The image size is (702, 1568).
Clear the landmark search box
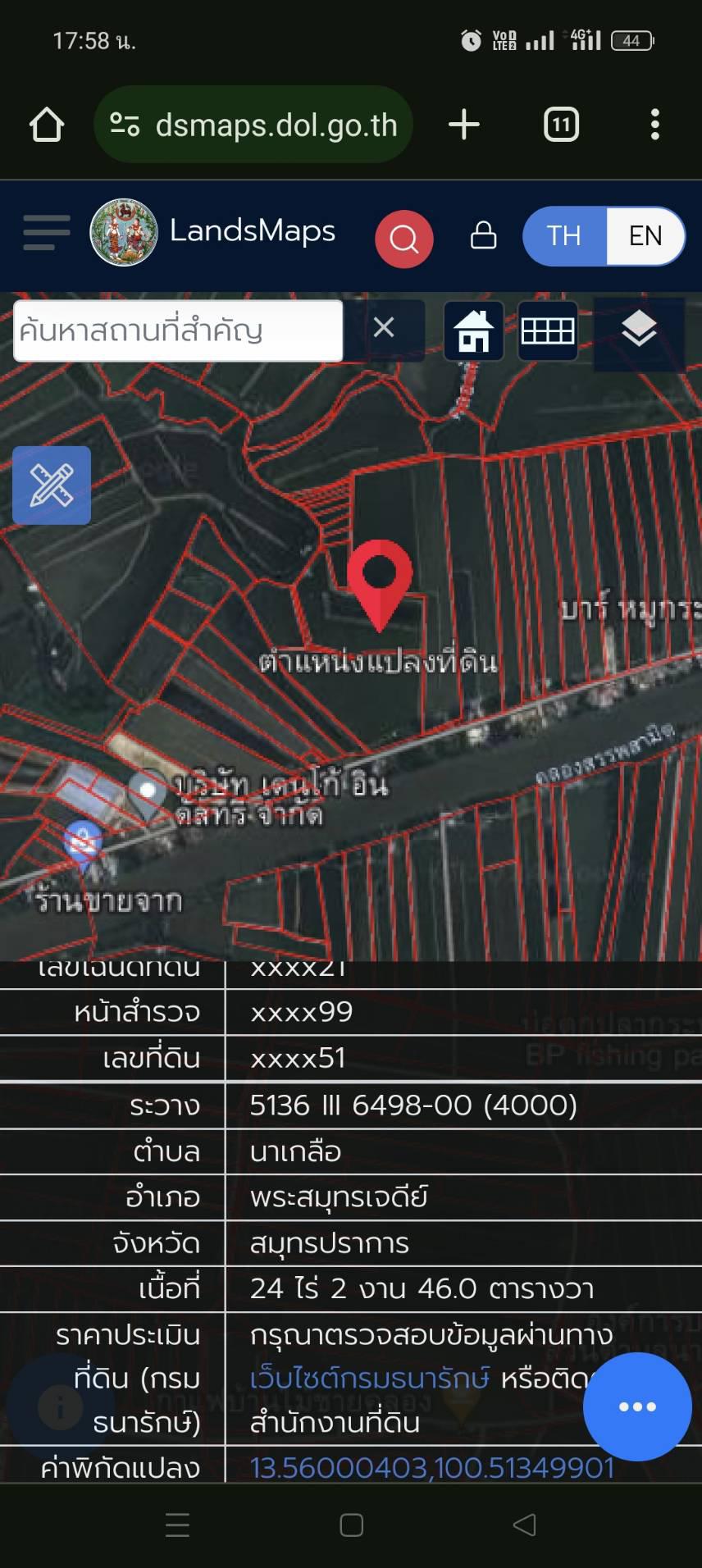point(384,328)
